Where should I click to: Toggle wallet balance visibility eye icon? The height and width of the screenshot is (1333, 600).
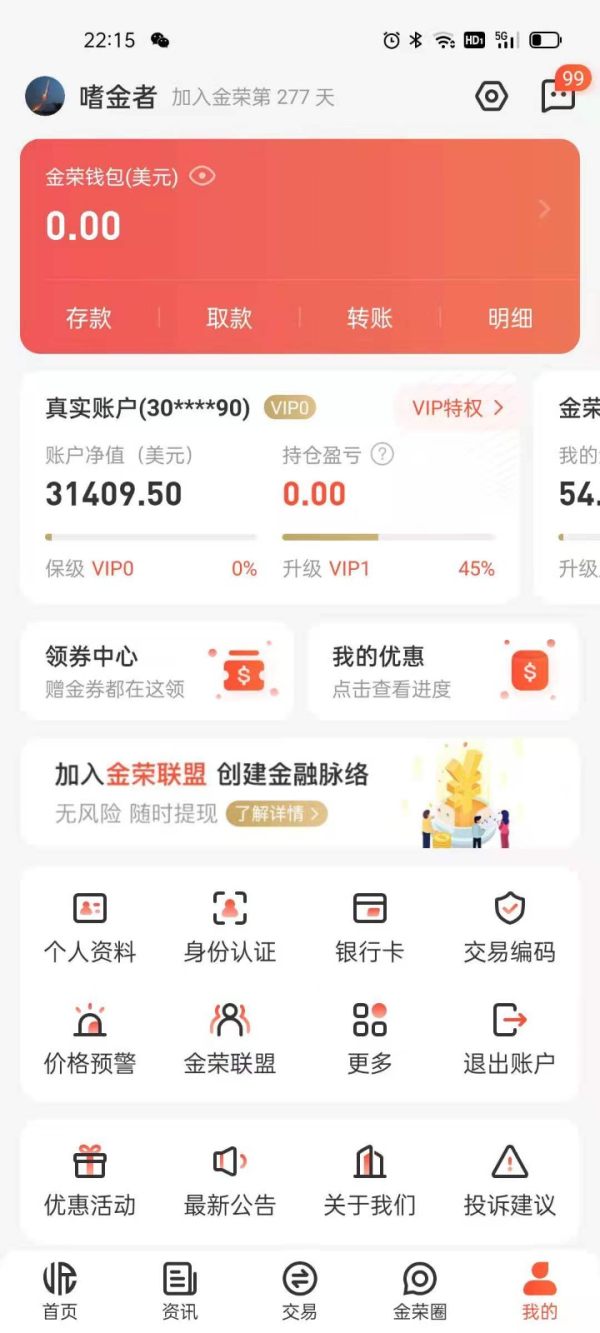[202, 176]
